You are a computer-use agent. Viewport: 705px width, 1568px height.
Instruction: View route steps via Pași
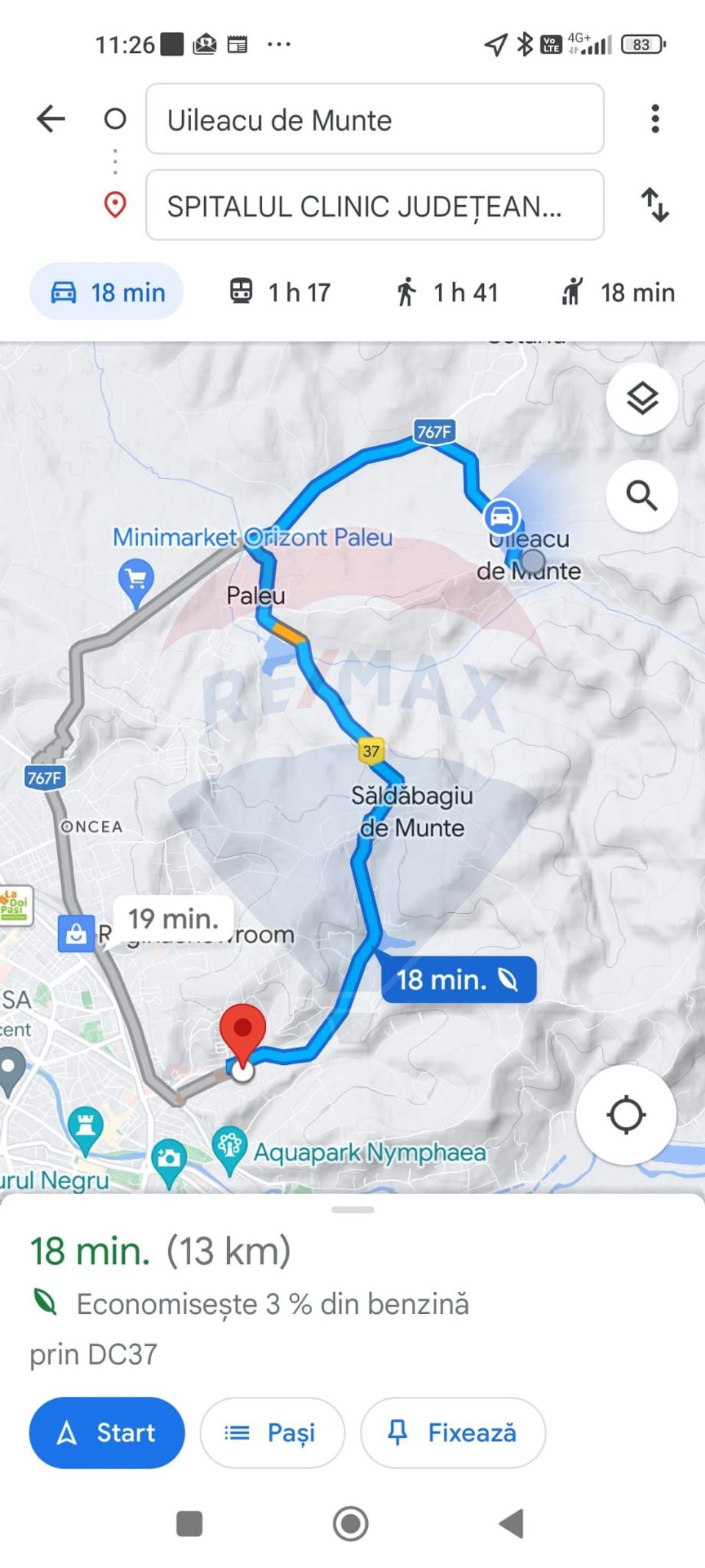pyautogui.click(x=272, y=1432)
